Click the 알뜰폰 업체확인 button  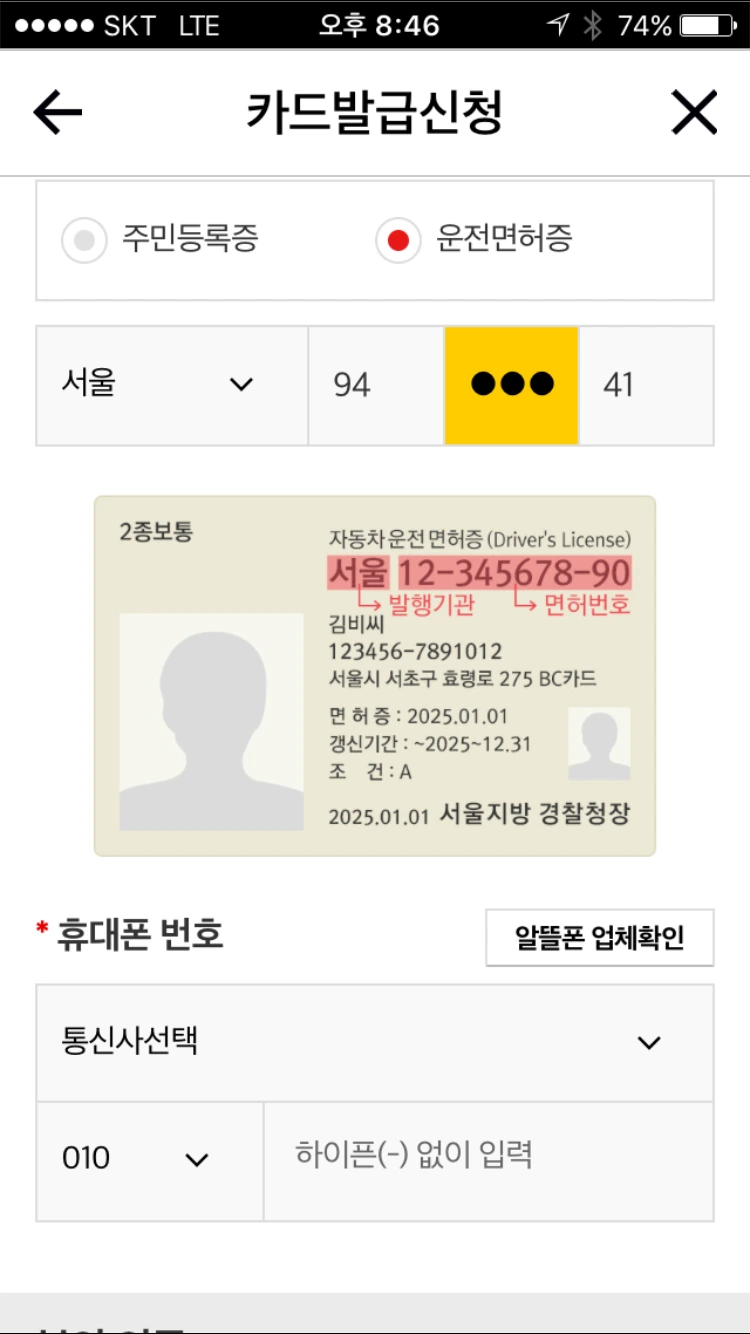(x=599, y=936)
